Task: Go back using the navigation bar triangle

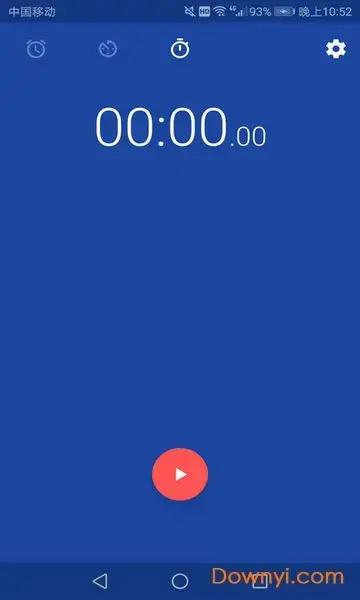Action: pos(100,581)
